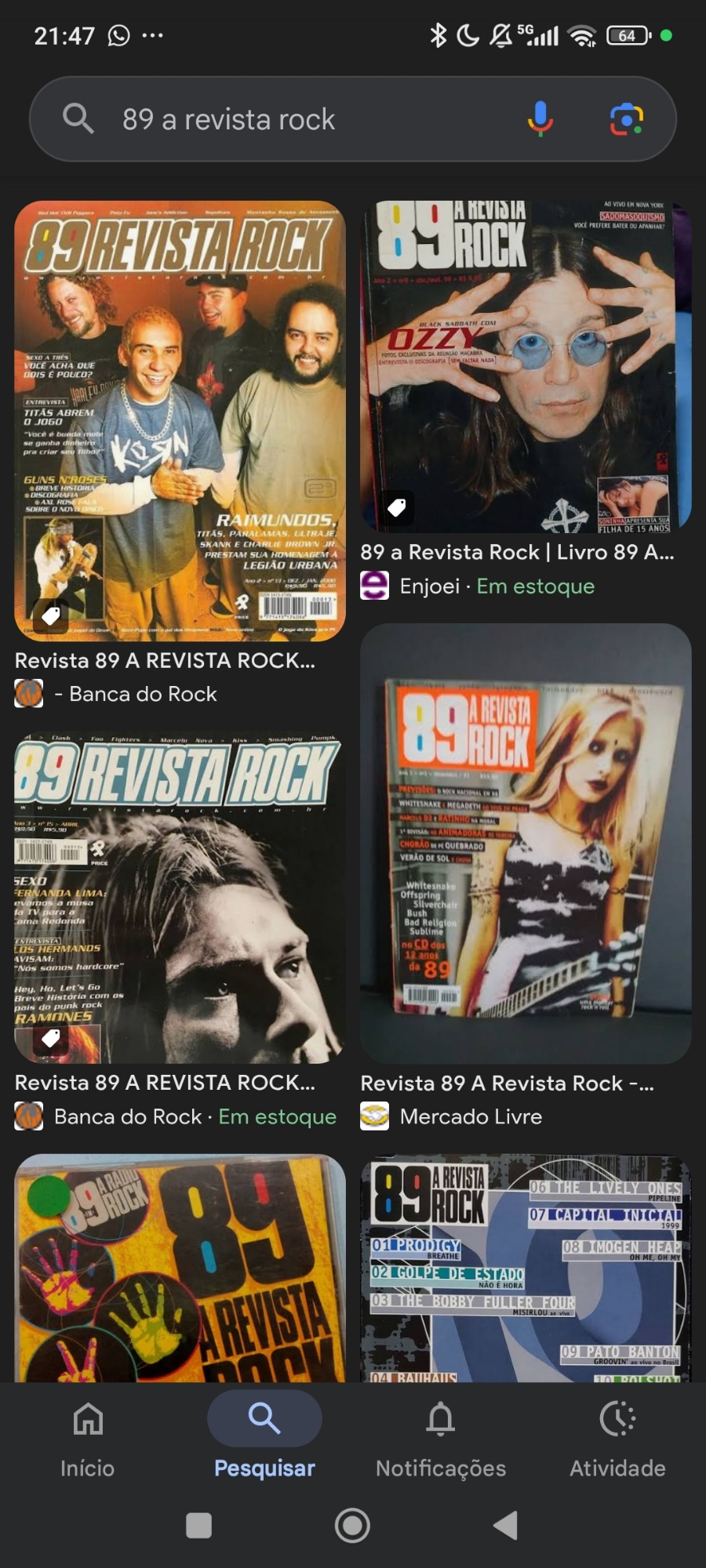Open the Mercado Livre magazine result

point(526,844)
